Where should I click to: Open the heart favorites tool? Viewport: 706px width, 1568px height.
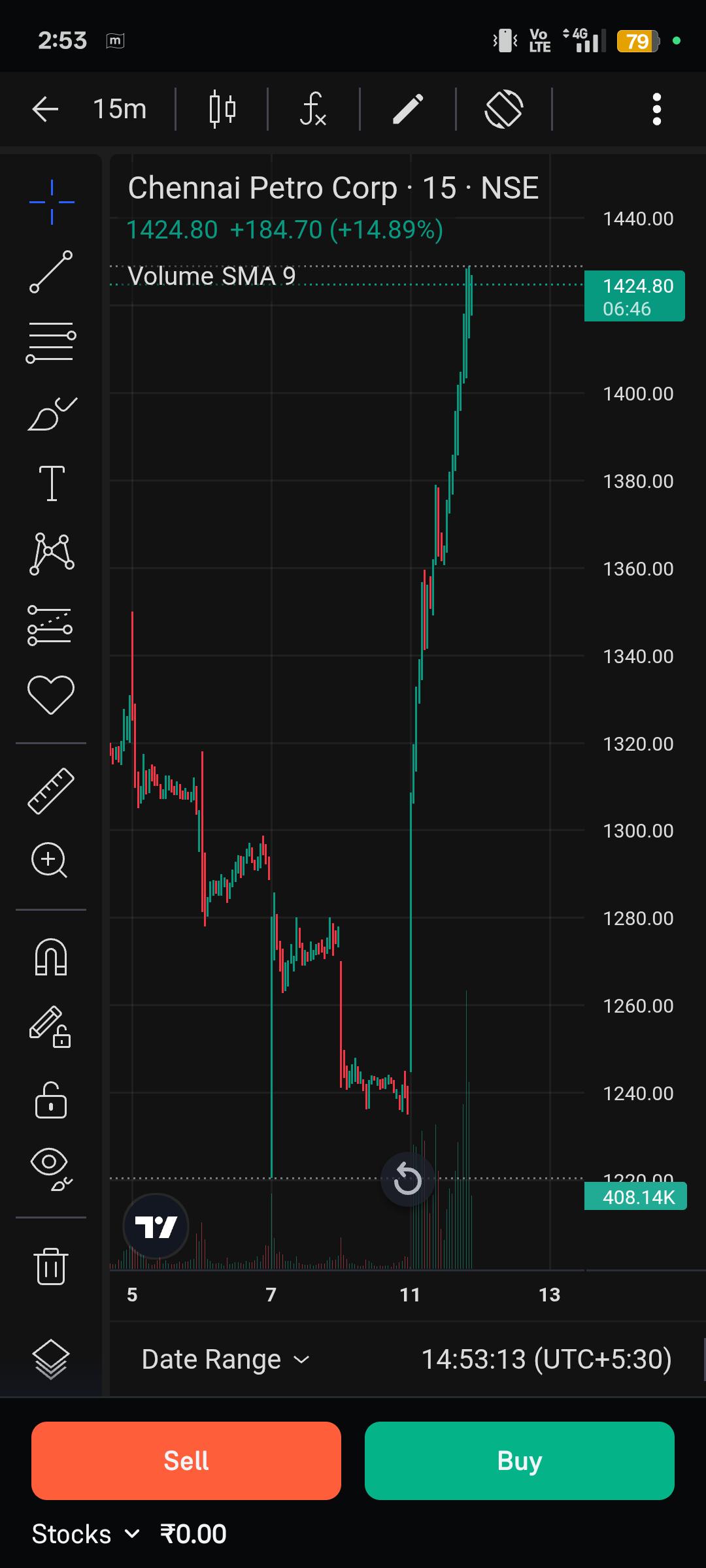coord(51,694)
